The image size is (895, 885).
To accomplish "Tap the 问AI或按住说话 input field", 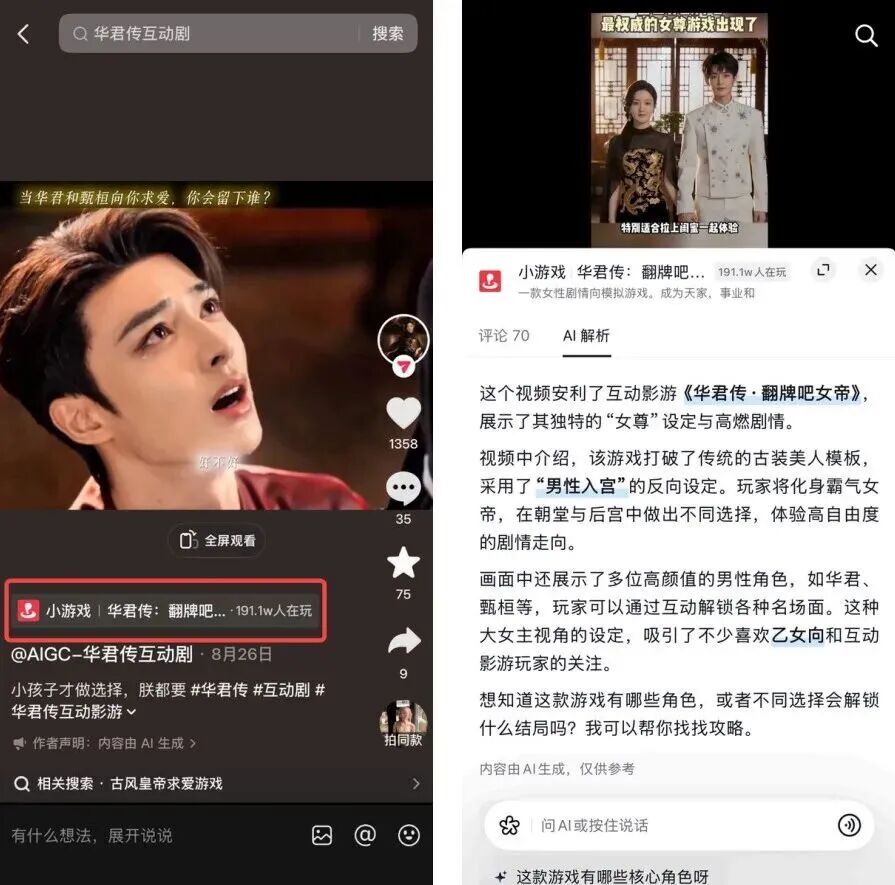I will click(679, 825).
